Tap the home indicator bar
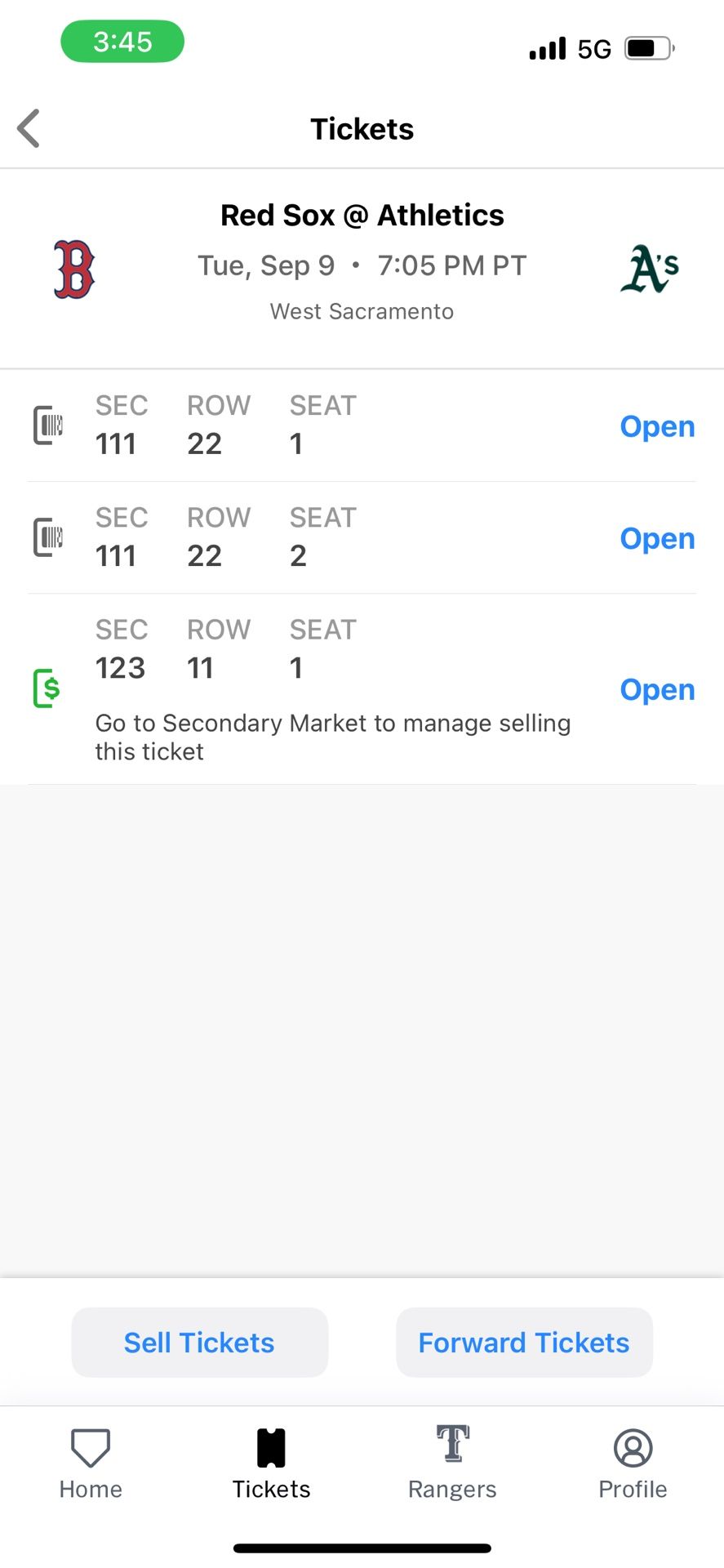The height and width of the screenshot is (1568, 724). point(362,1547)
